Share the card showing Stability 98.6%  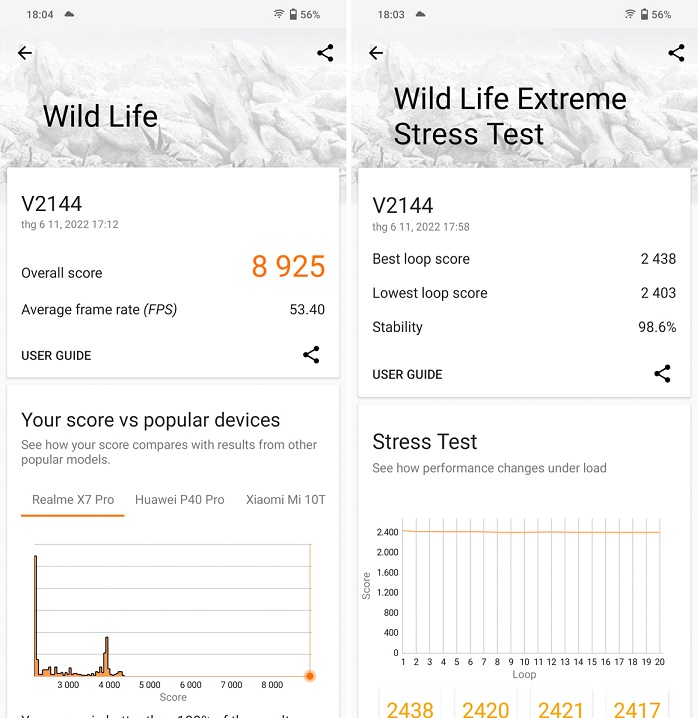point(662,373)
